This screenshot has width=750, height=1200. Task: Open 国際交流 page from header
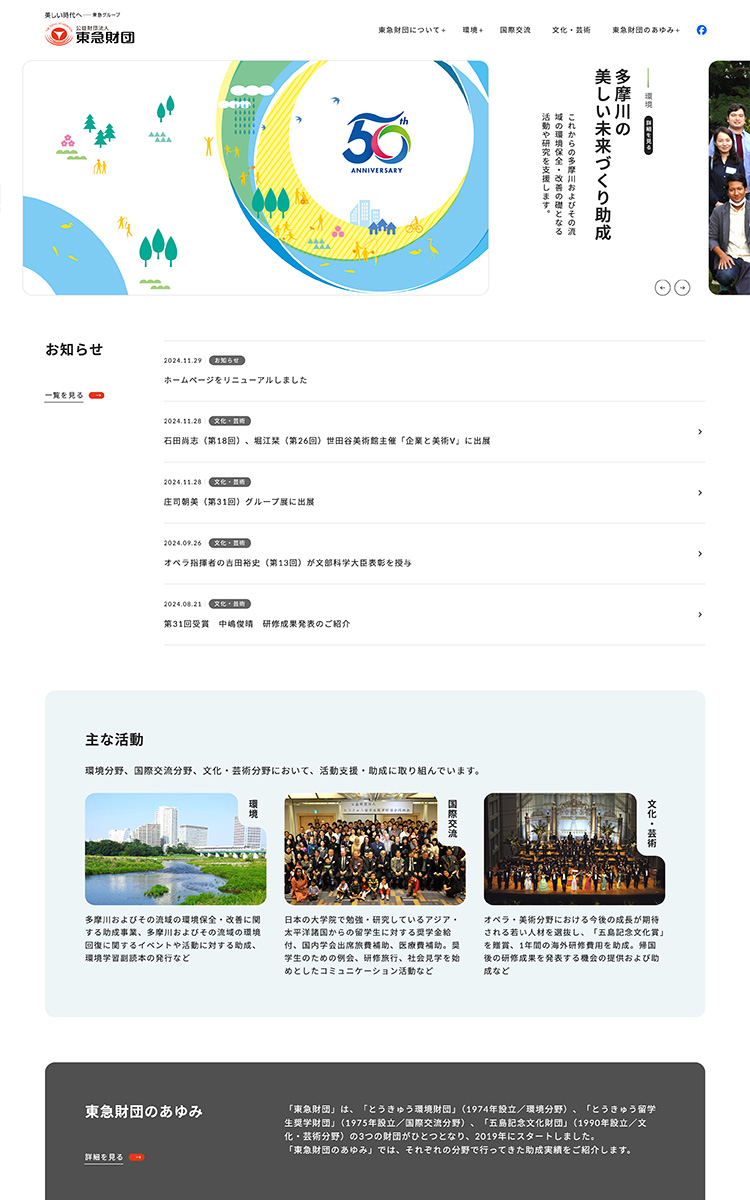point(515,30)
